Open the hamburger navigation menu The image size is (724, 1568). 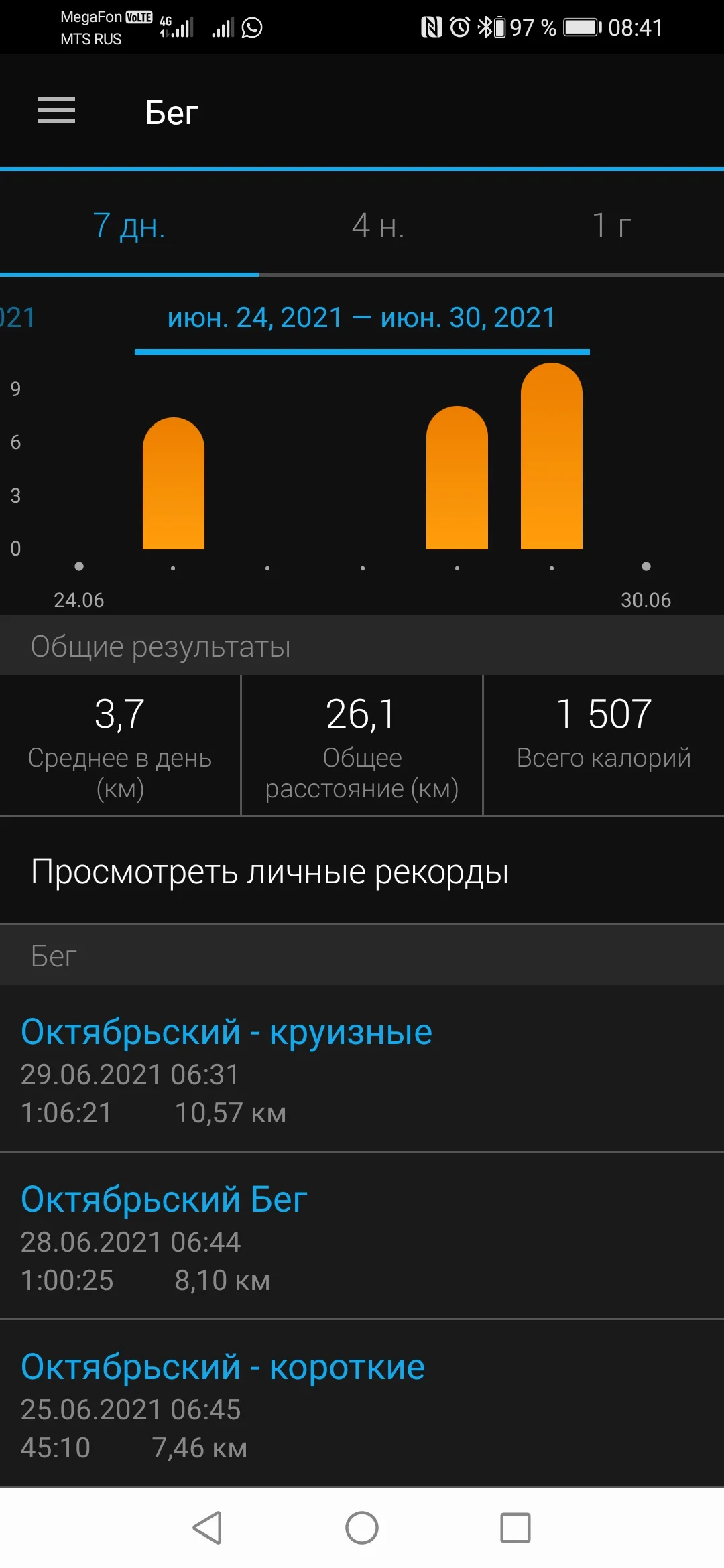(x=56, y=111)
